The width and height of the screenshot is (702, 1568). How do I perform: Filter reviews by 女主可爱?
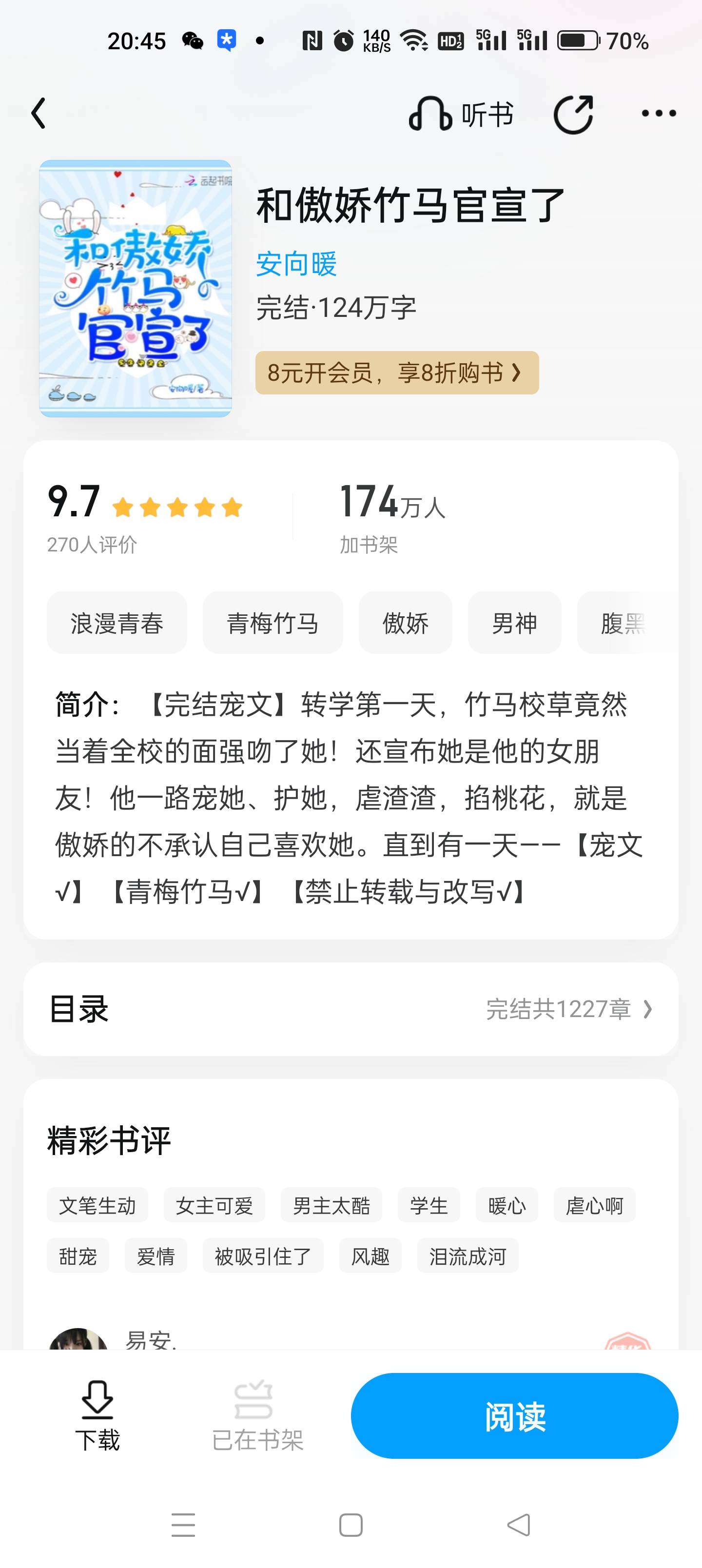pos(214,1205)
